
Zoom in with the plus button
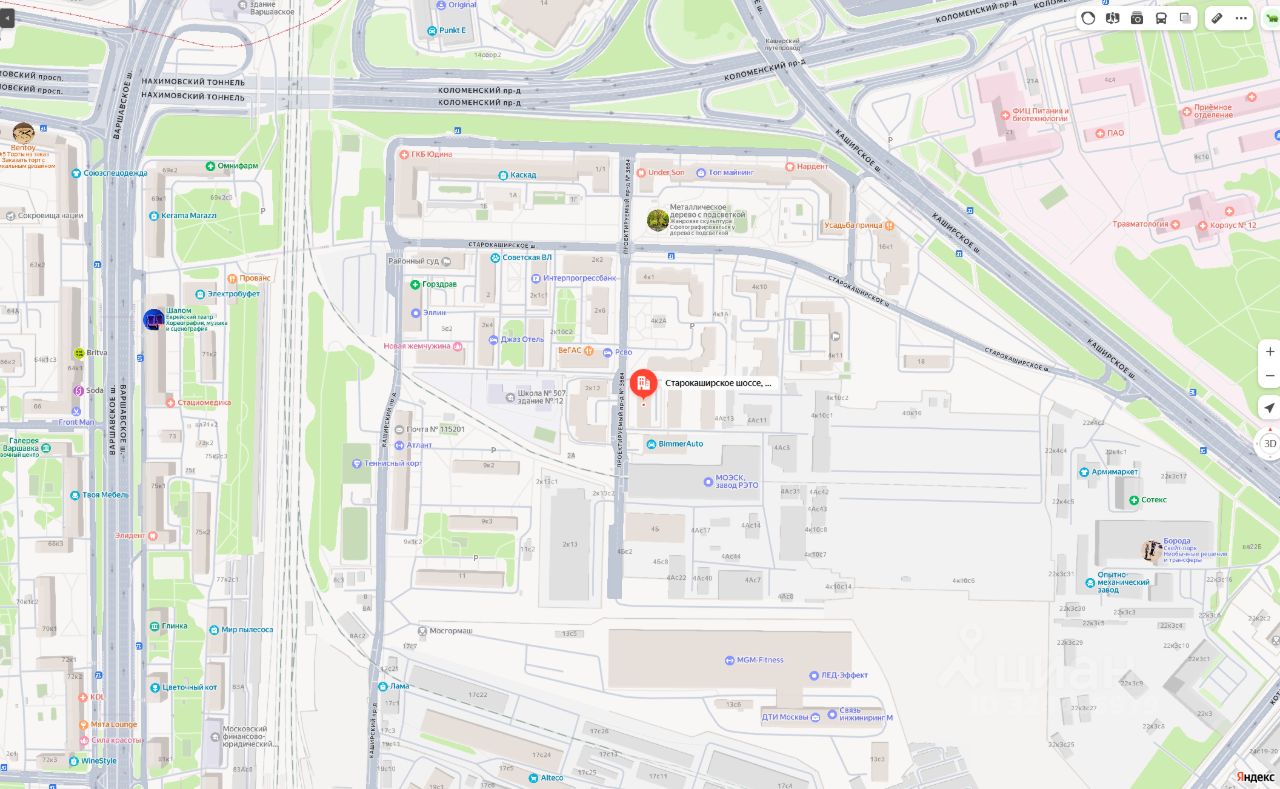click(1269, 352)
